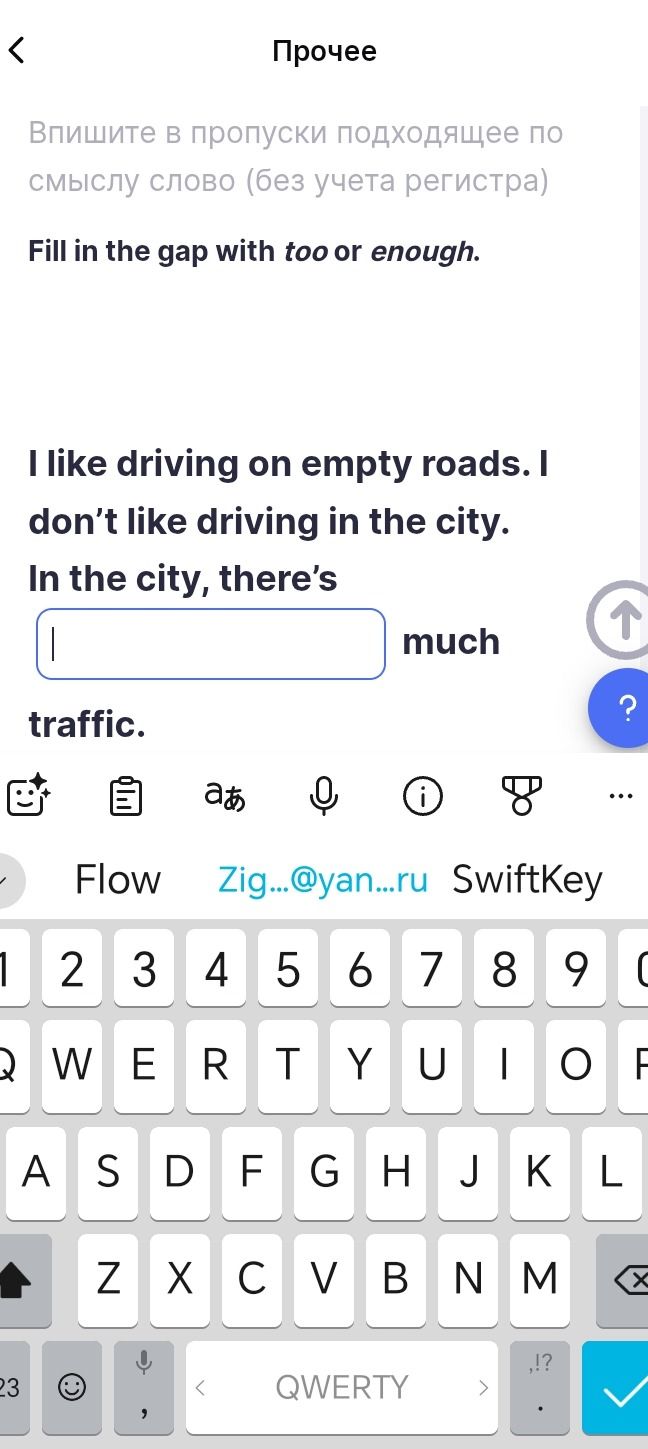Open the keyboard translator tool
Viewport: 648px width, 1449px height.
click(x=225, y=796)
